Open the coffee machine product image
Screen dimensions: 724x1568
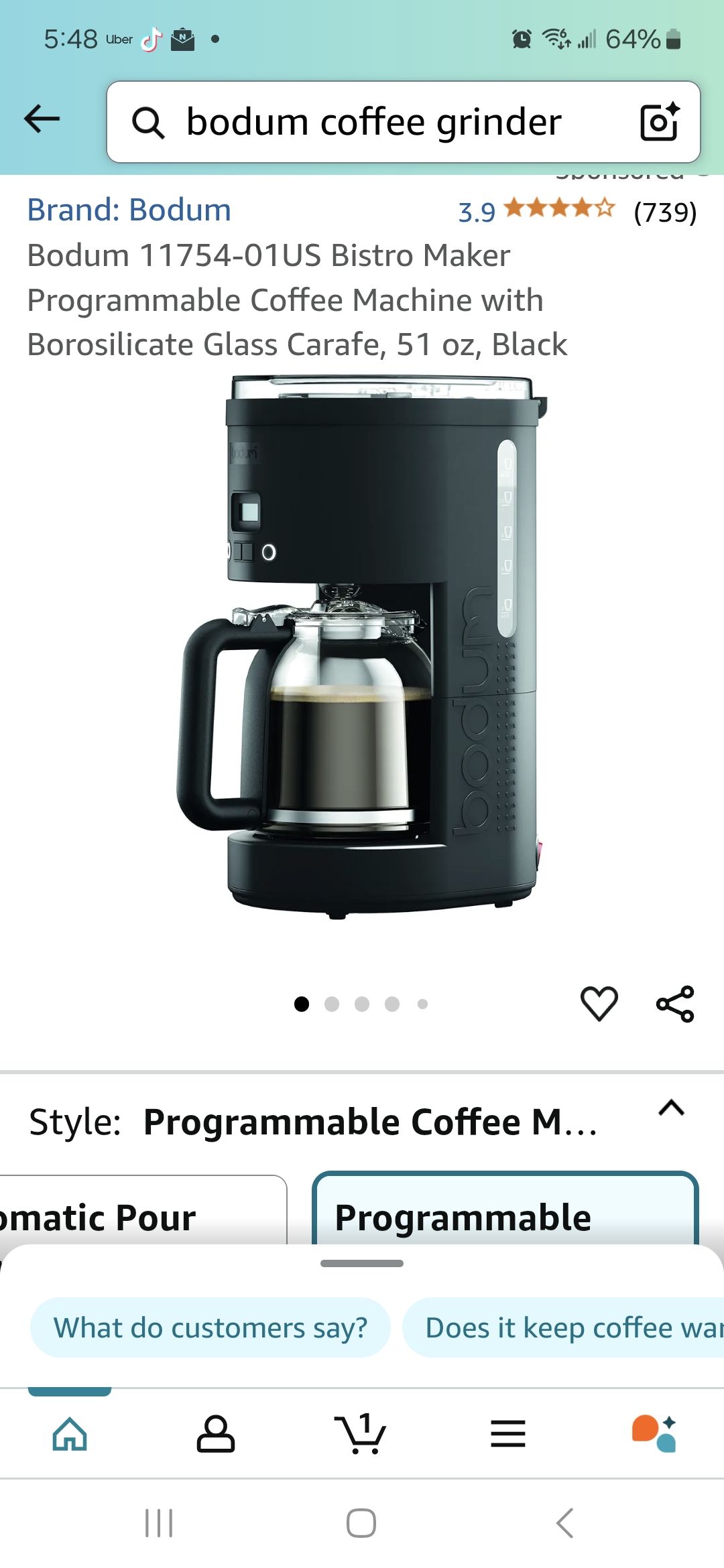(362, 647)
